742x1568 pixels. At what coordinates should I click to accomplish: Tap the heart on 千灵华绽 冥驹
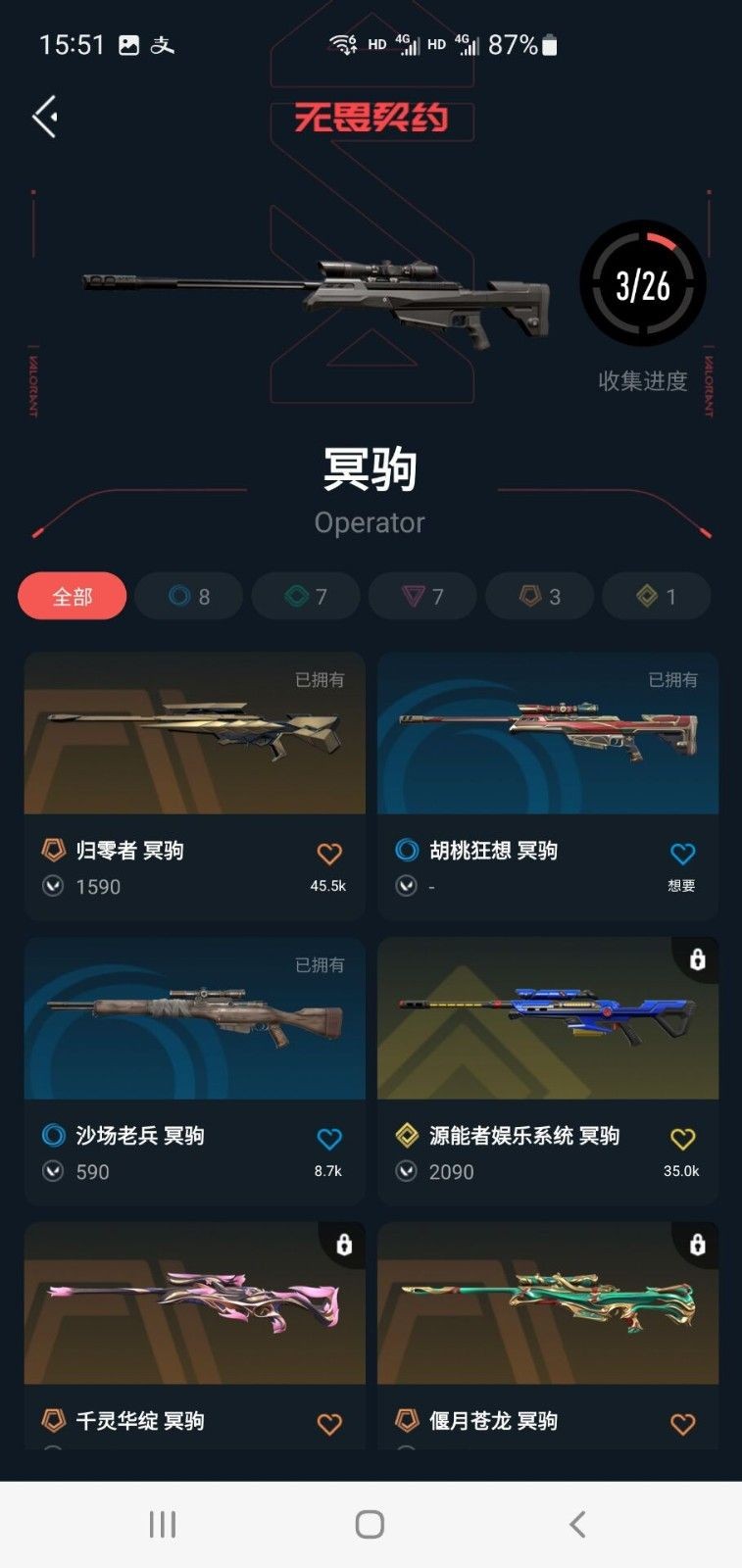point(329,1424)
